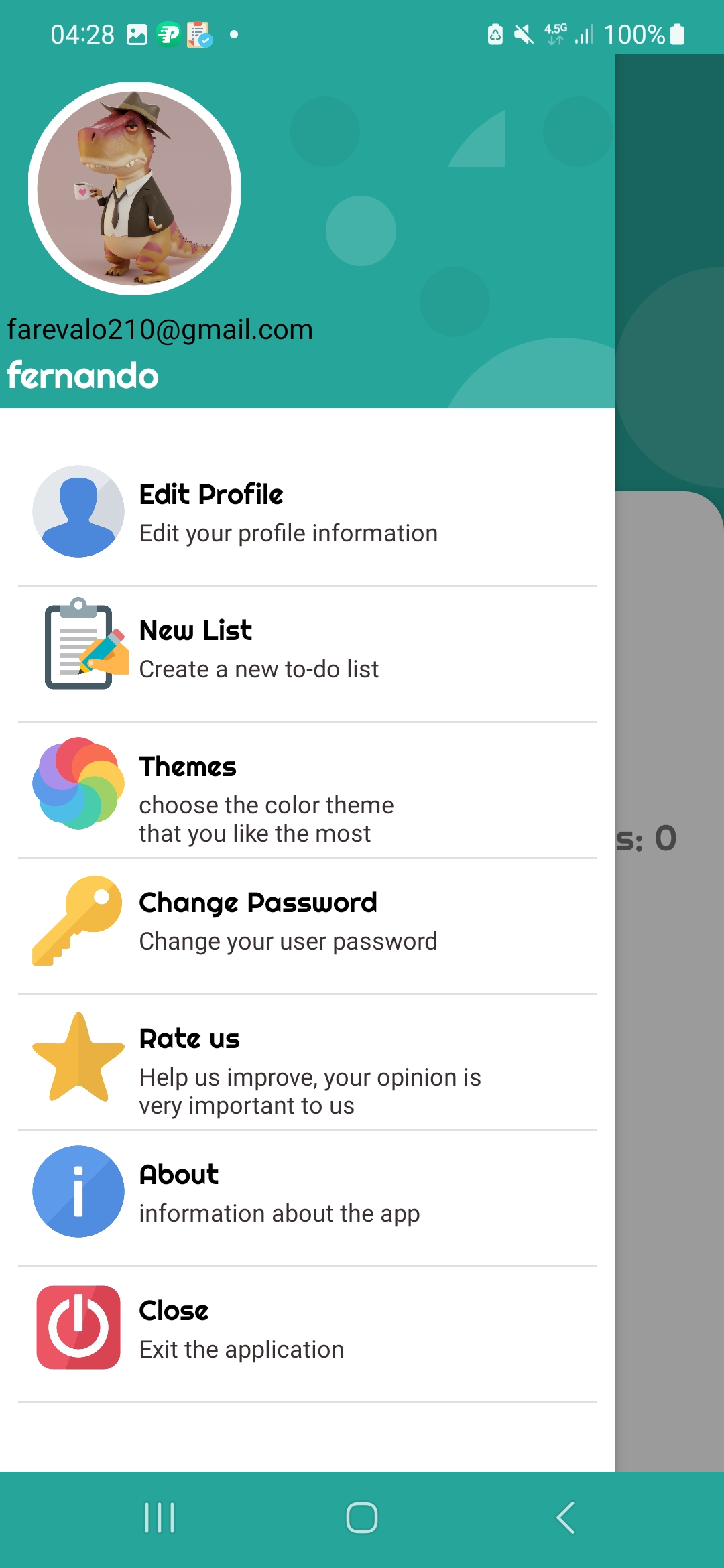Create a New List

coord(307,649)
